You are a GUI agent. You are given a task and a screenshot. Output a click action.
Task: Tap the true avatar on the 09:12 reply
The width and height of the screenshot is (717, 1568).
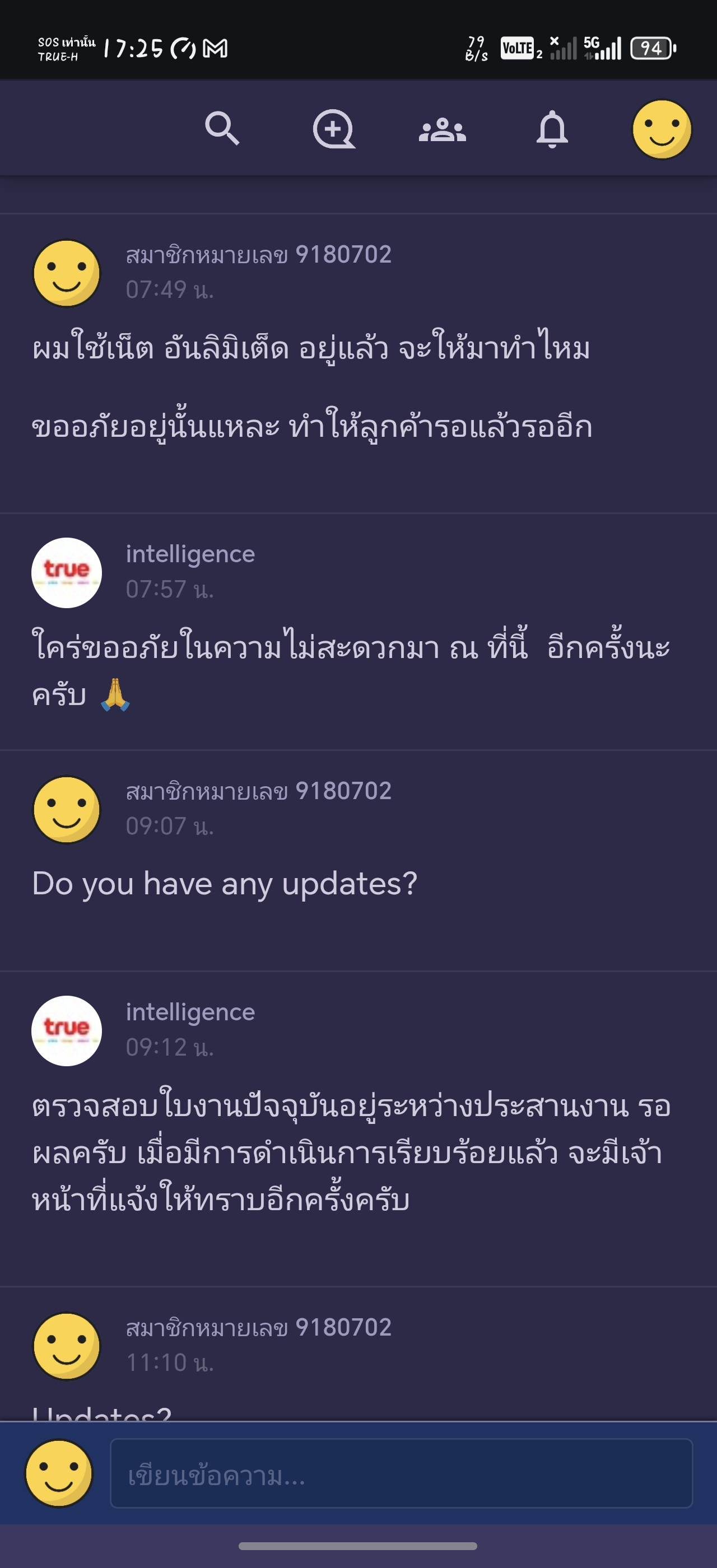66,1030
